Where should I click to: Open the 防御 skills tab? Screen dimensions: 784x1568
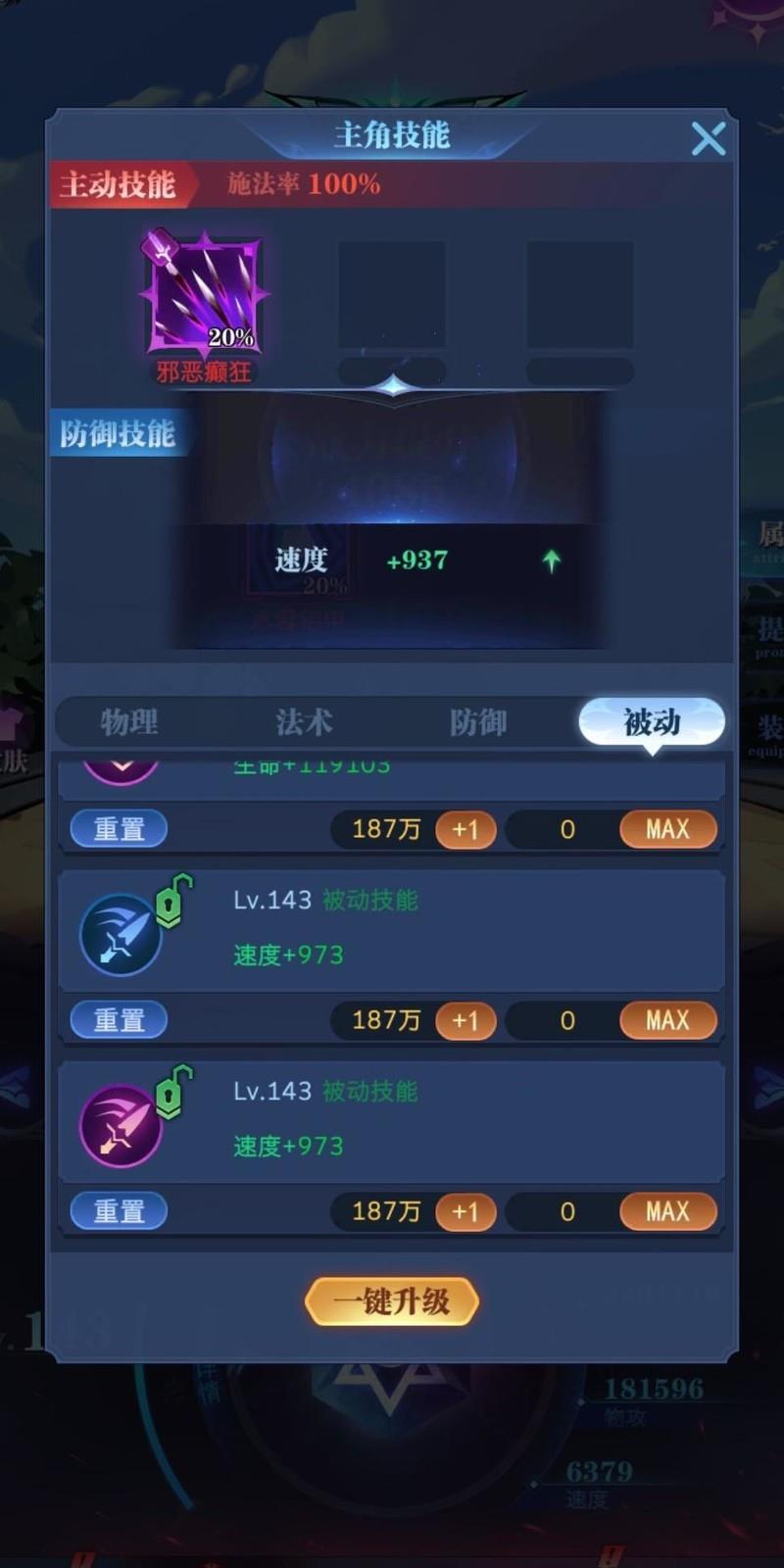pos(478,722)
